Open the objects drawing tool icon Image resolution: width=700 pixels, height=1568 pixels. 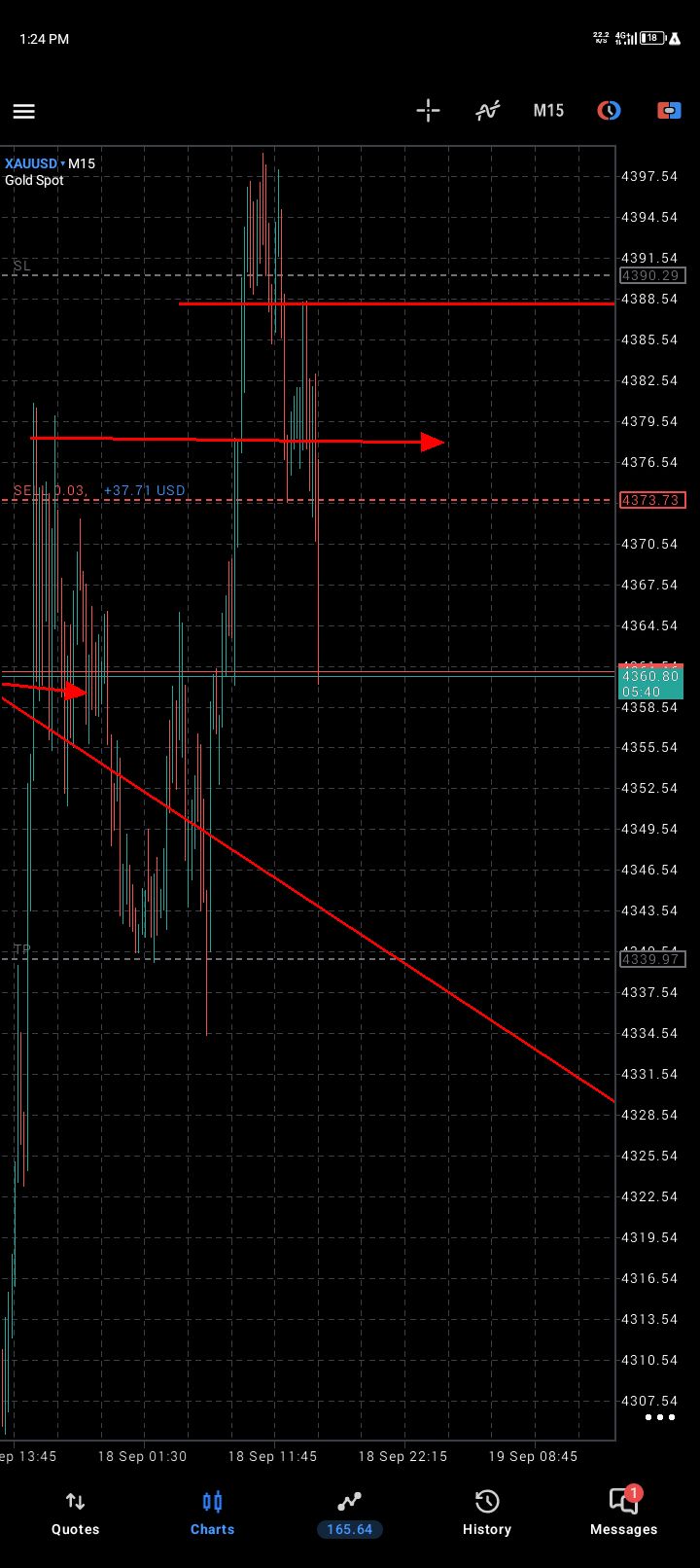(x=609, y=111)
